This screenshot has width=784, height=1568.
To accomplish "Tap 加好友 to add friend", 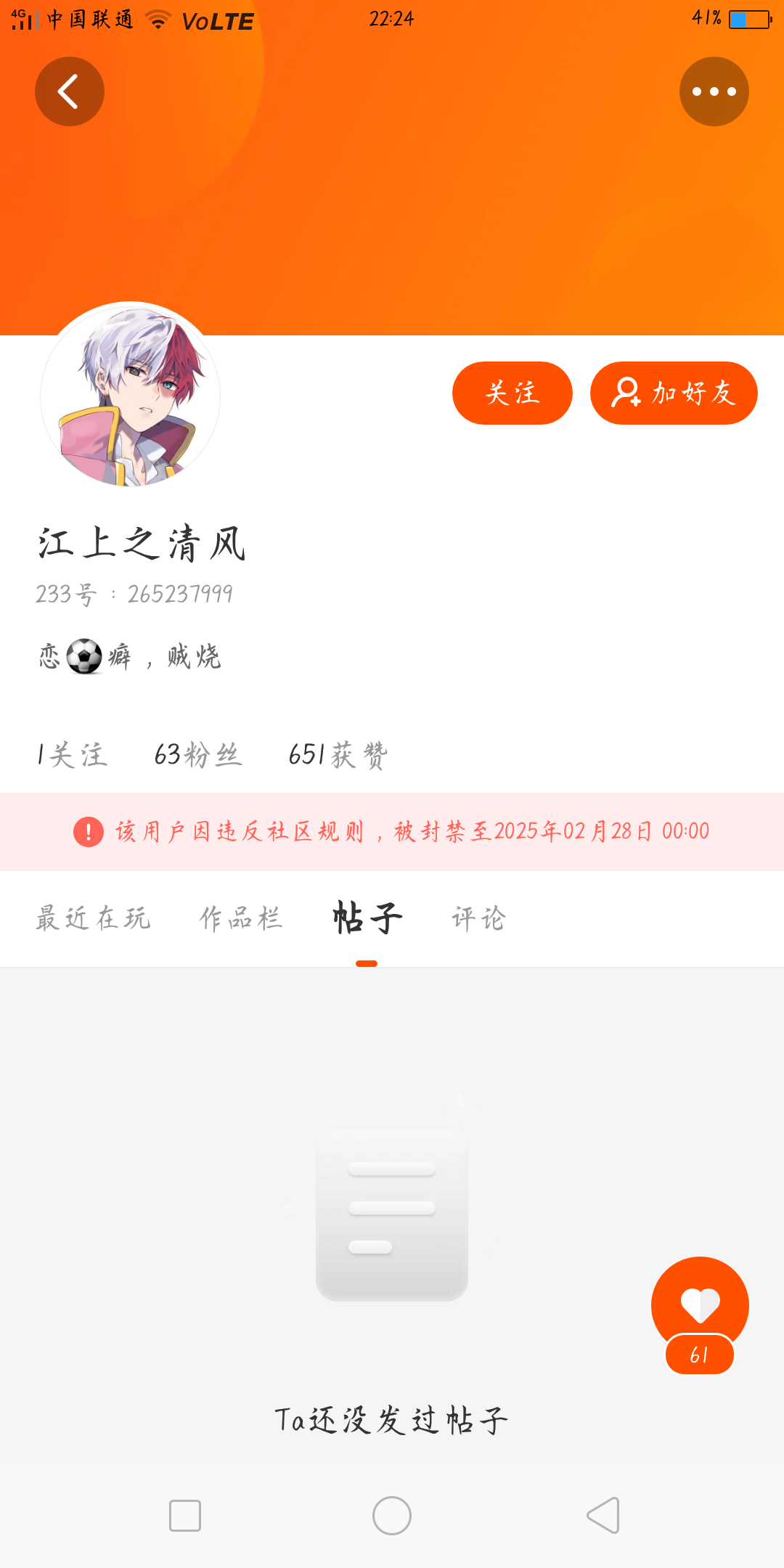I will pos(674,393).
